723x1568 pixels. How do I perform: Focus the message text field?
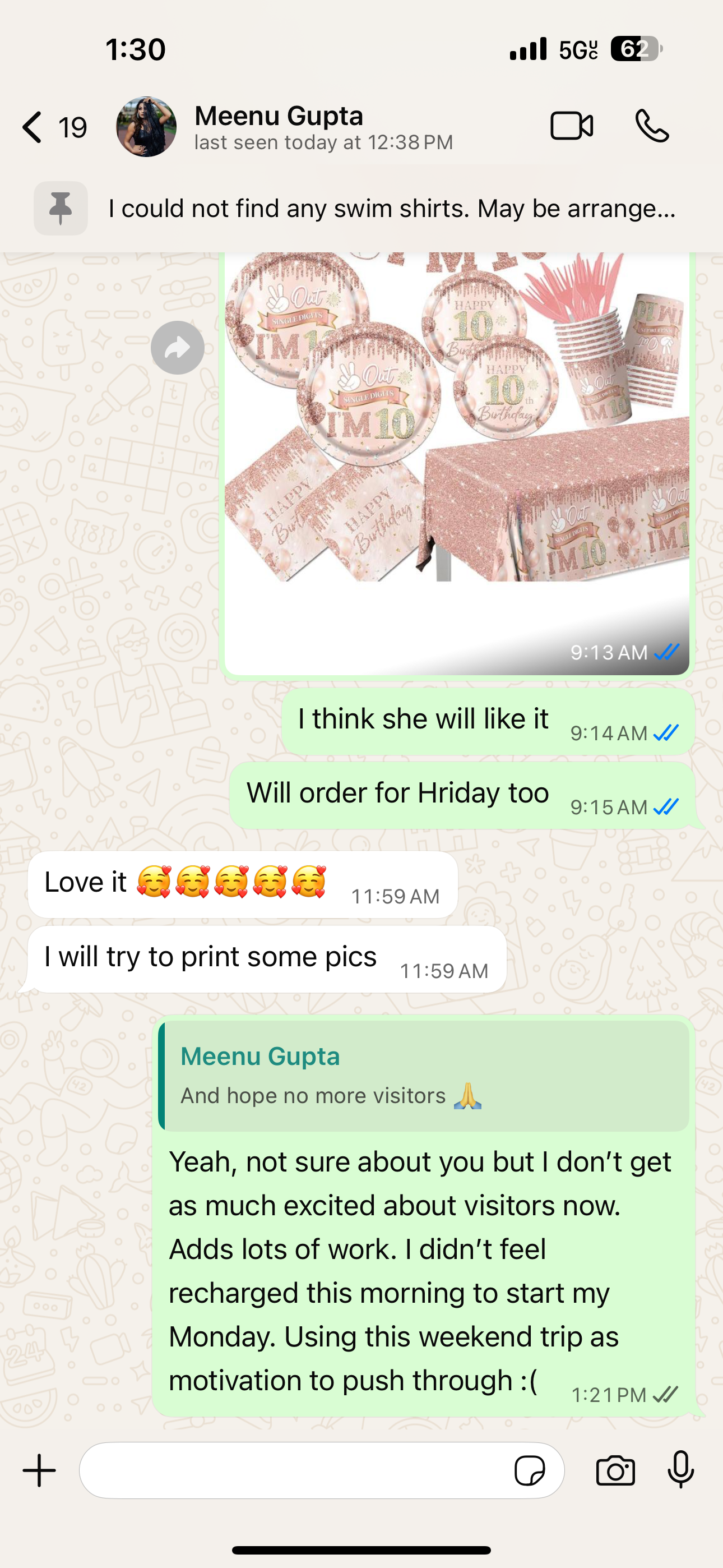pos(292,1470)
